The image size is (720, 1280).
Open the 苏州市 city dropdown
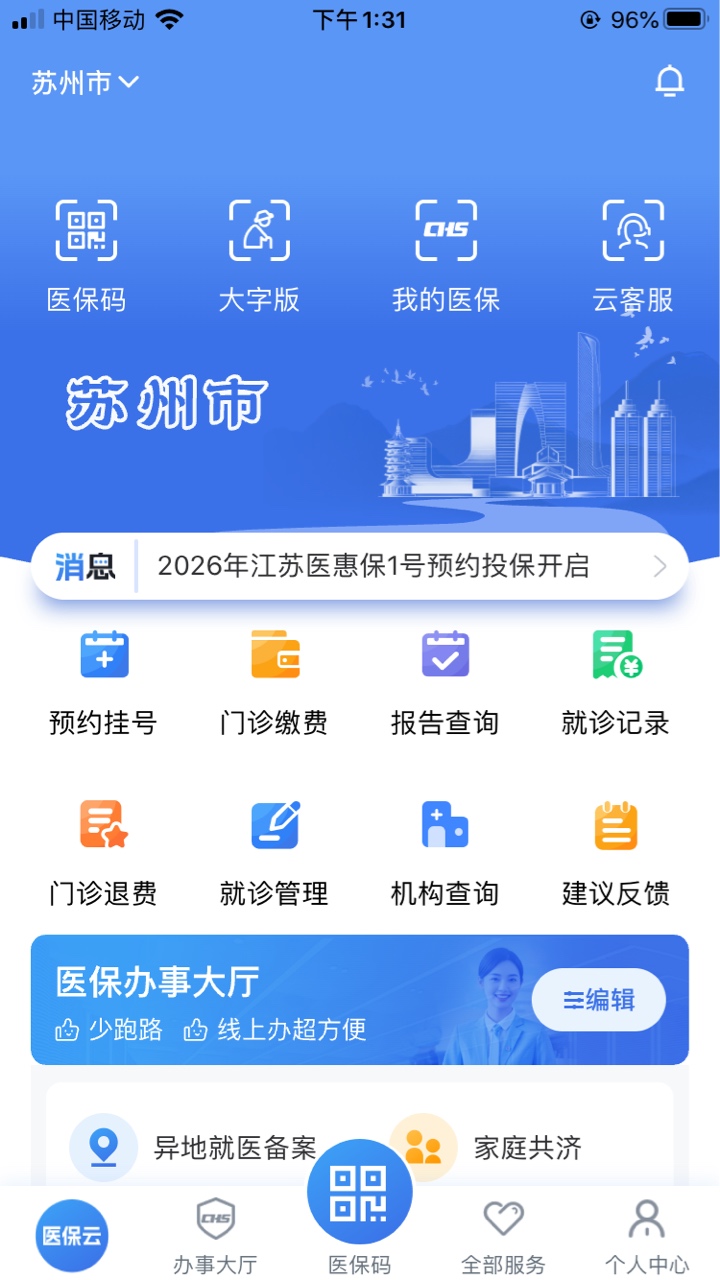coord(85,83)
